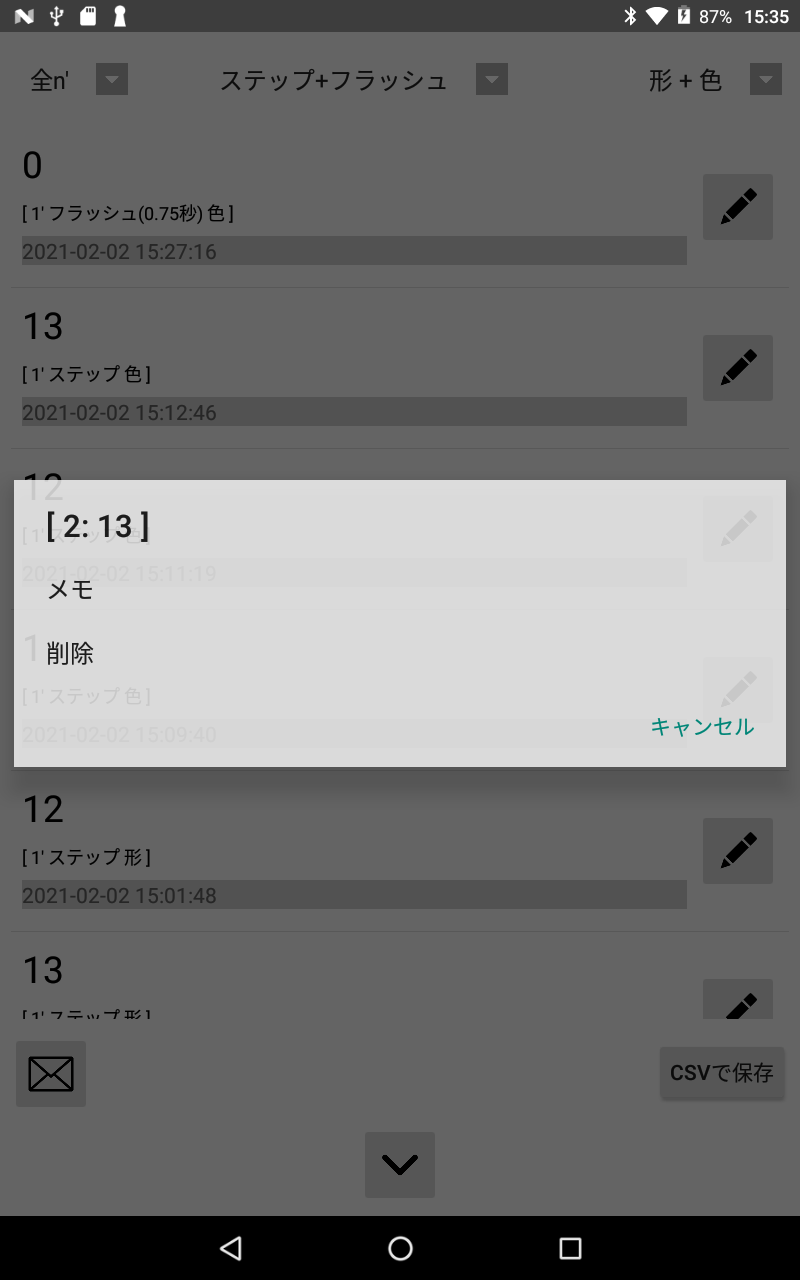Choose 削除 to delete the record
Image resolution: width=800 pixels, height=1280 pixels.
[x=399, y=654]
